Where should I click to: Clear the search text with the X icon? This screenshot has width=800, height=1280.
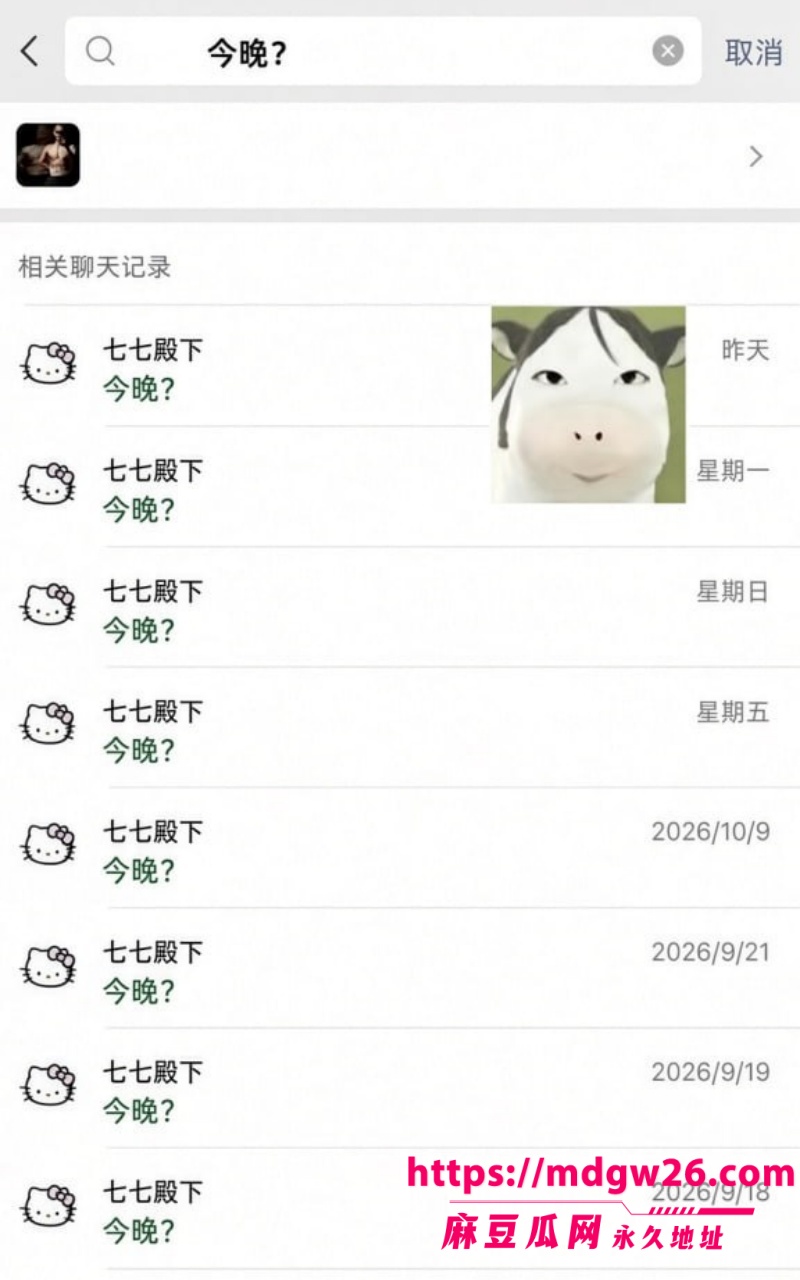[668, 51]
